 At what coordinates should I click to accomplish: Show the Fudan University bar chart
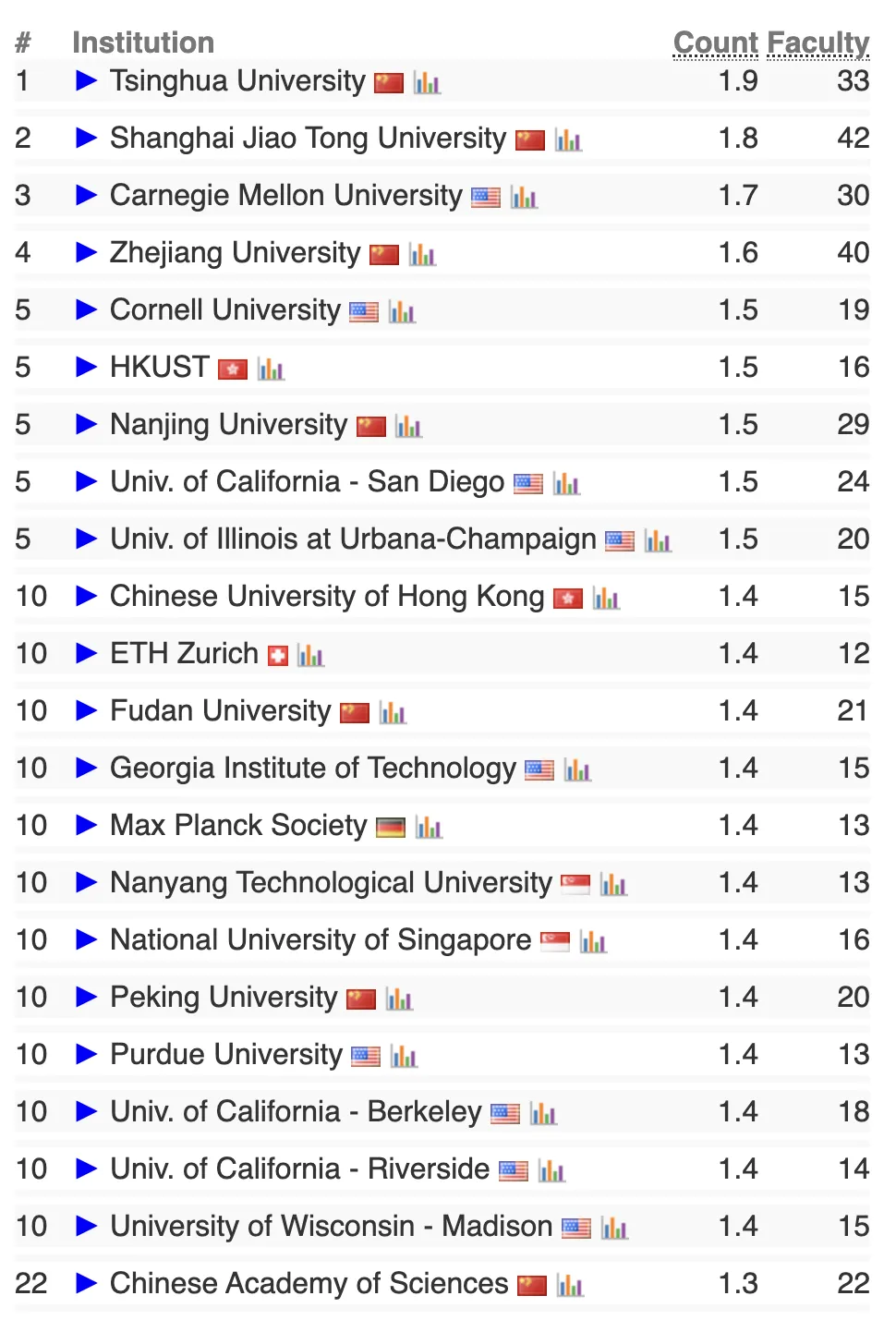393,713
